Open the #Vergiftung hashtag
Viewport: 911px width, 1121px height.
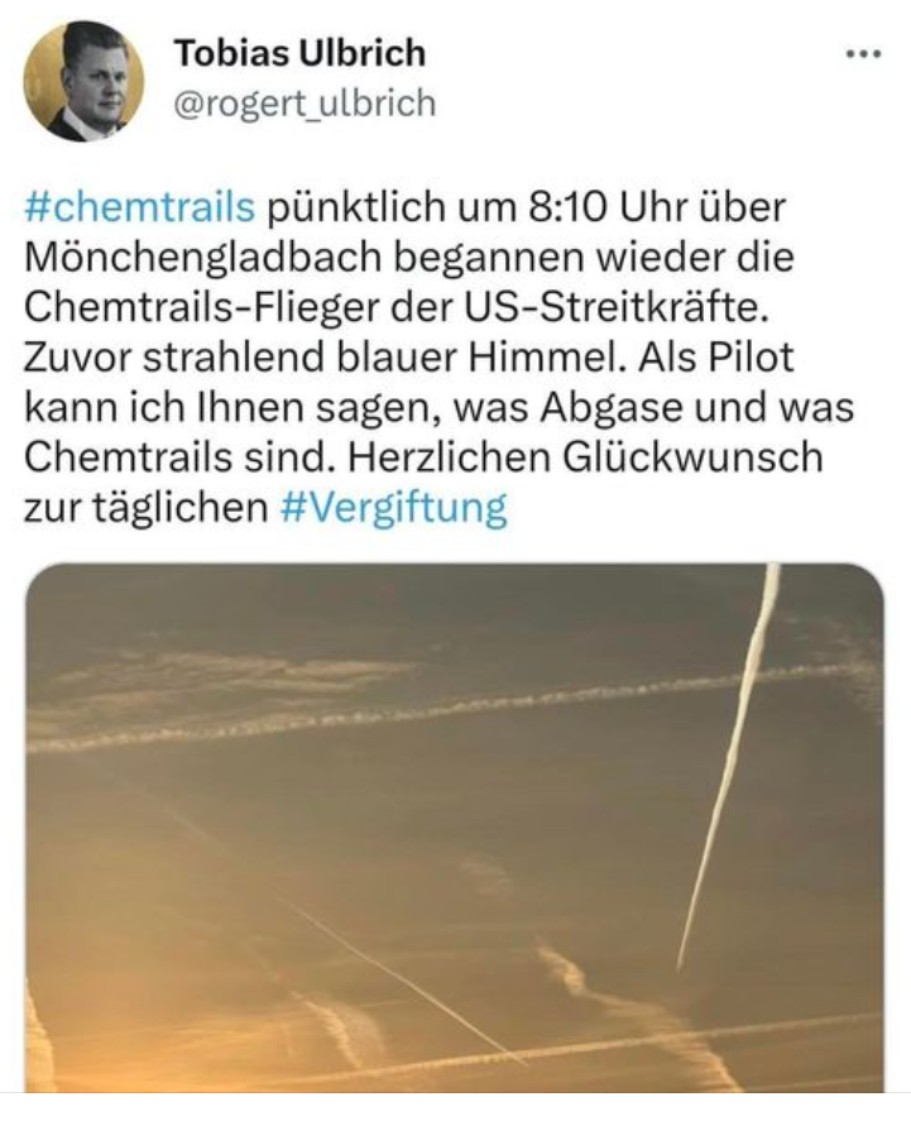[x=393, y=508]
